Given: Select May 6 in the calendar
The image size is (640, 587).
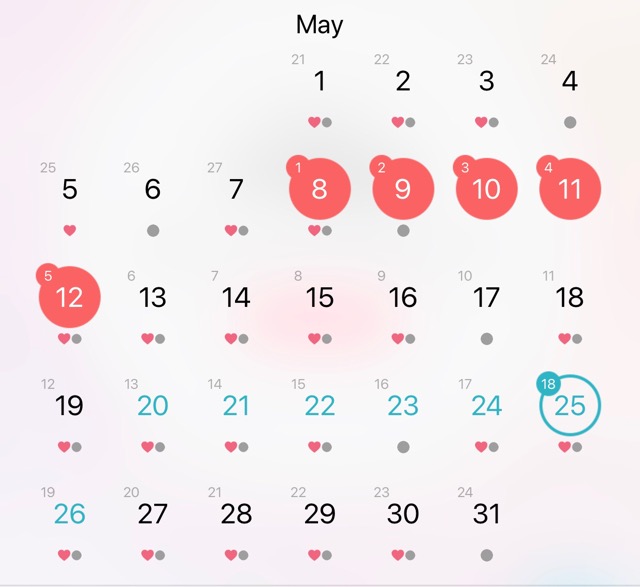Looking at the screenshot, I should pyautogui.click(x=152, y=189).
